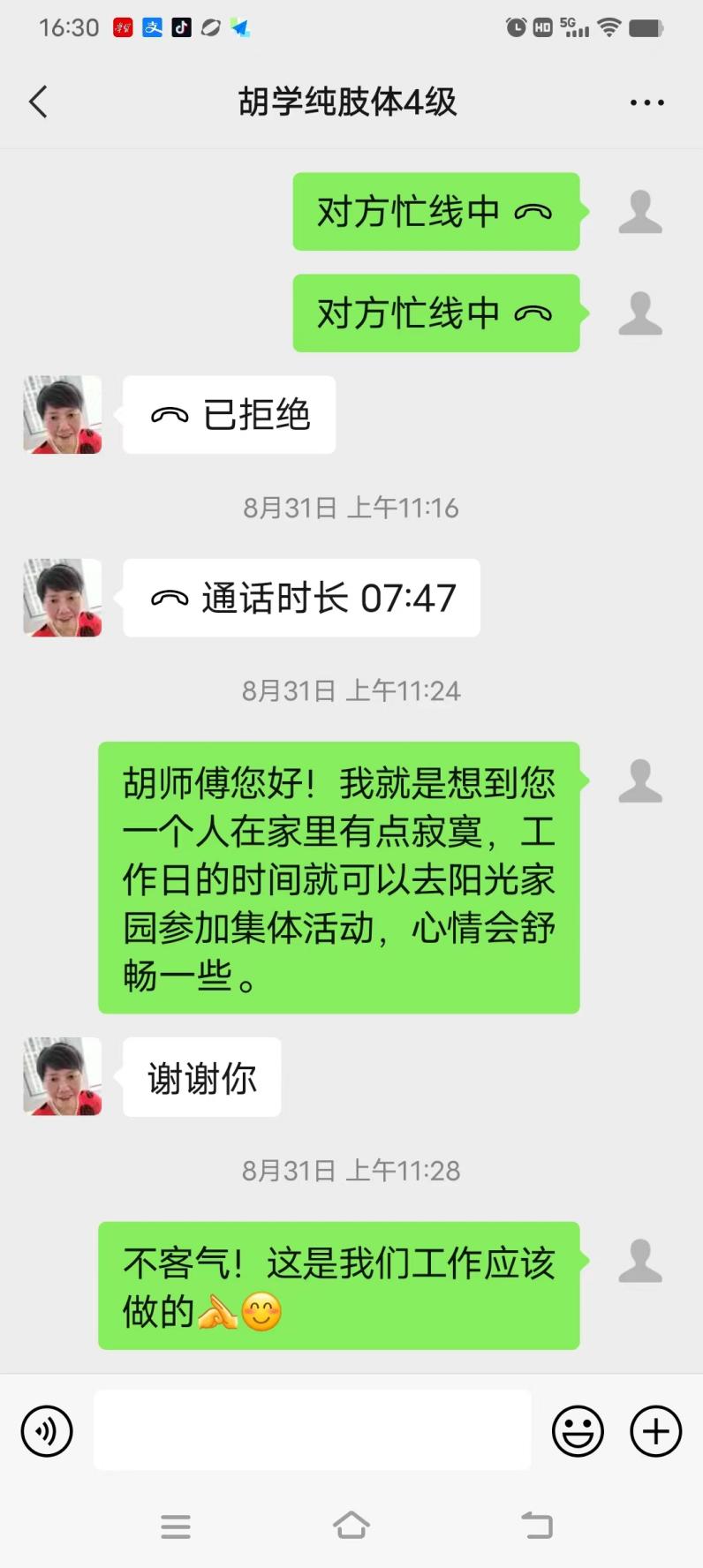703x1568 pixels.
Task: Open the plus attachments menu
Action: 655,1431
